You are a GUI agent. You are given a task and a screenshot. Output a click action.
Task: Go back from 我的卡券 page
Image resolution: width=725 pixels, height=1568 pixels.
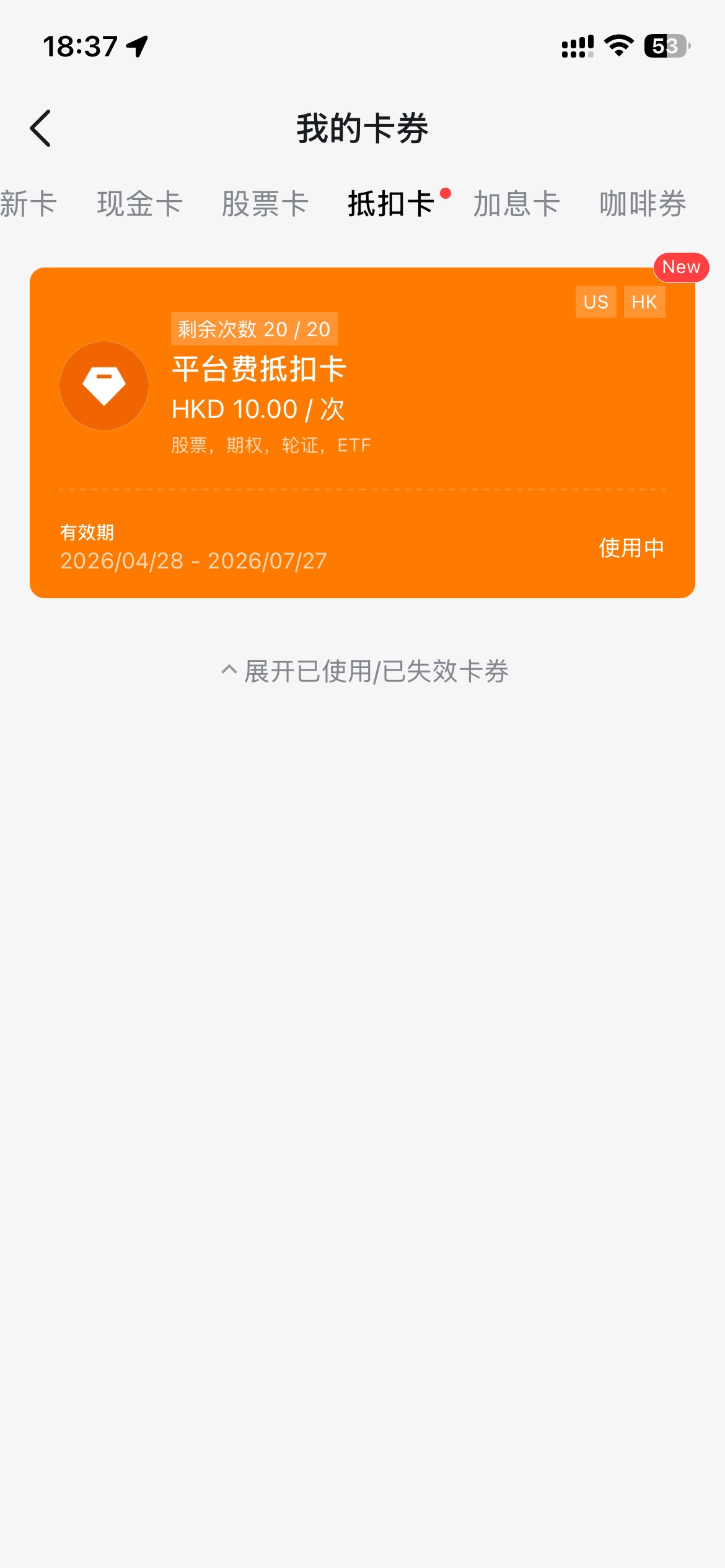click(x=41, y=129)
